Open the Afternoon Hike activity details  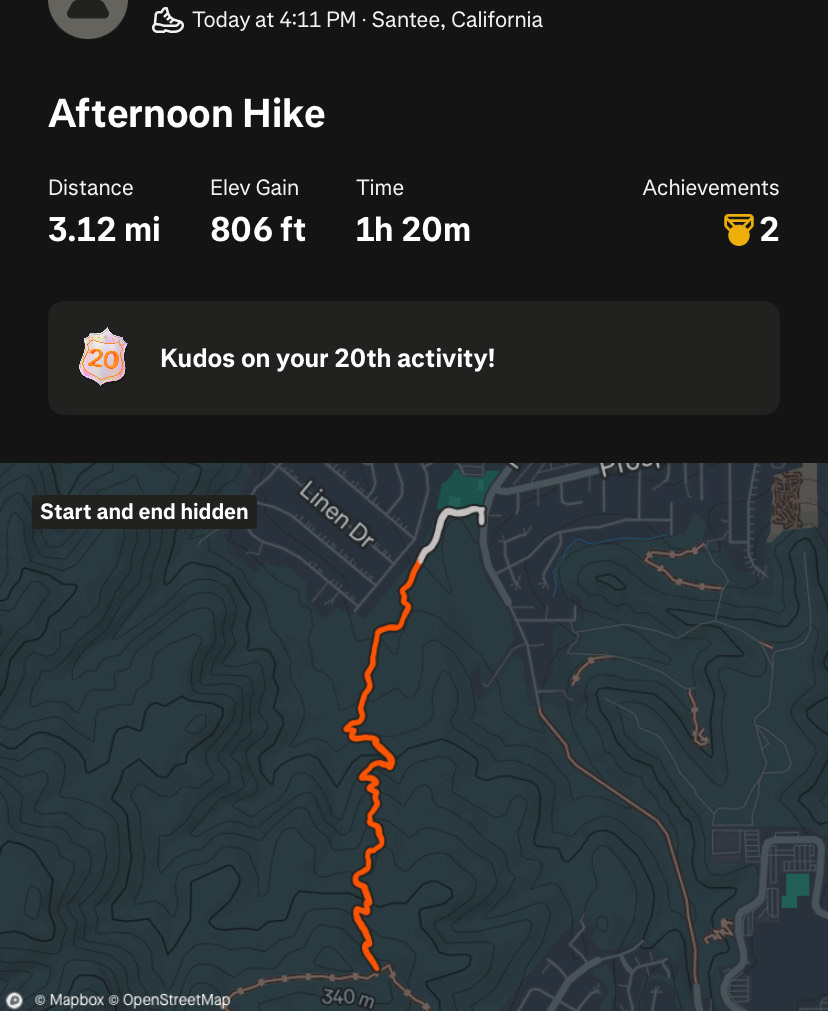187,114
